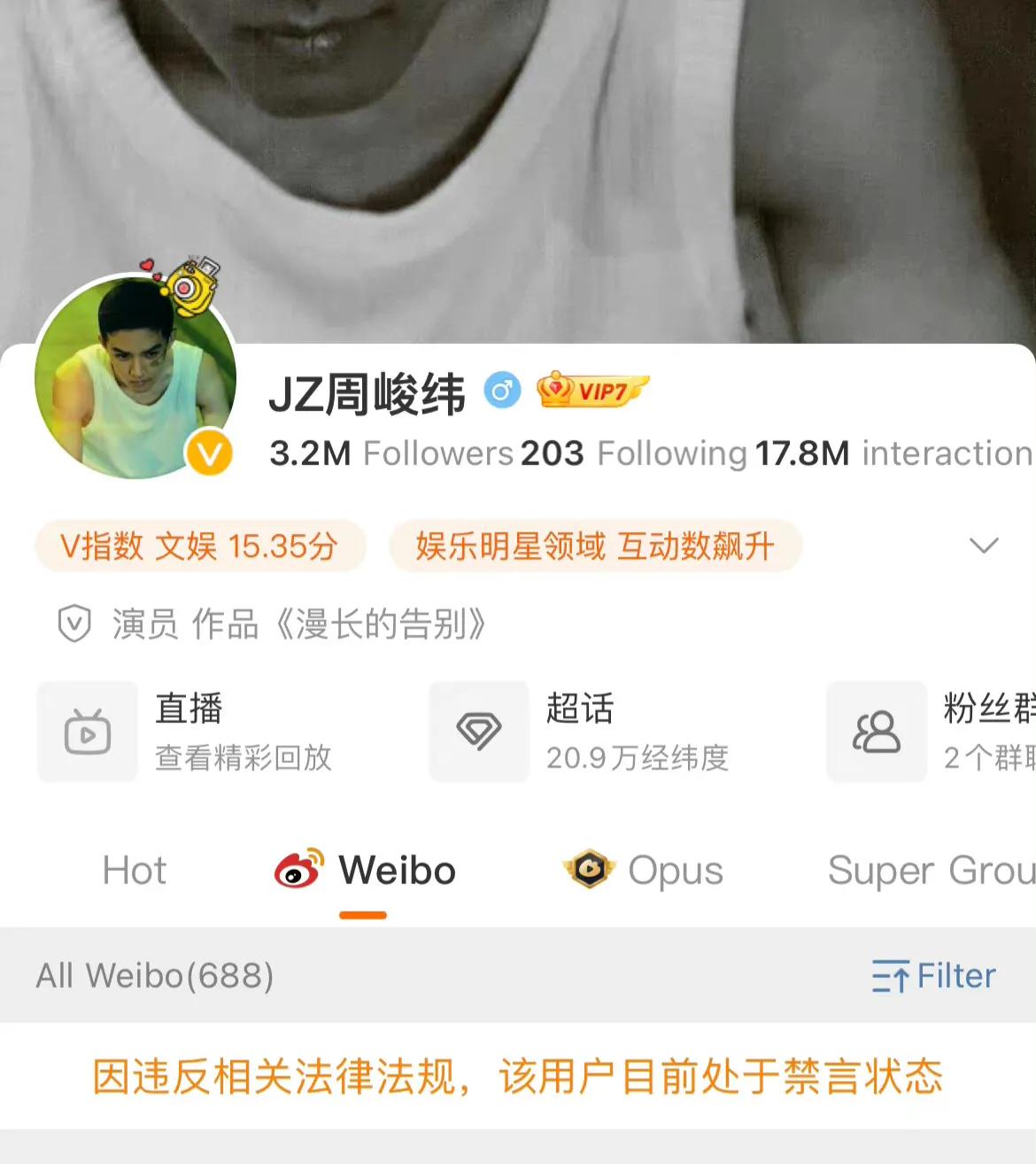The height and width of the screenshot is (1164, 1036).
Task: Click the 超话 (Super Topic) diamond icon
Action: tap(476, 732)
